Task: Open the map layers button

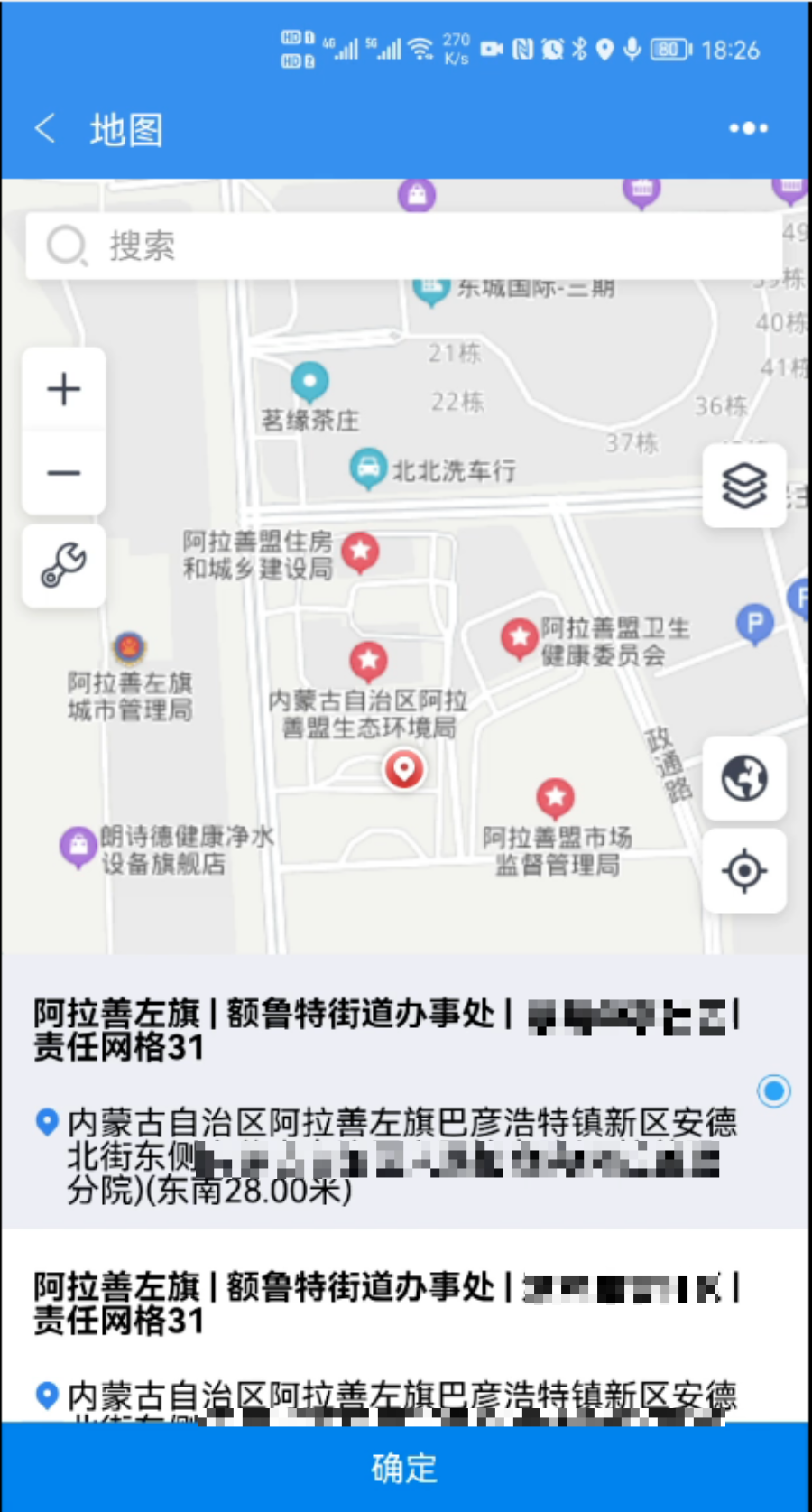Action: click(744, 486)
